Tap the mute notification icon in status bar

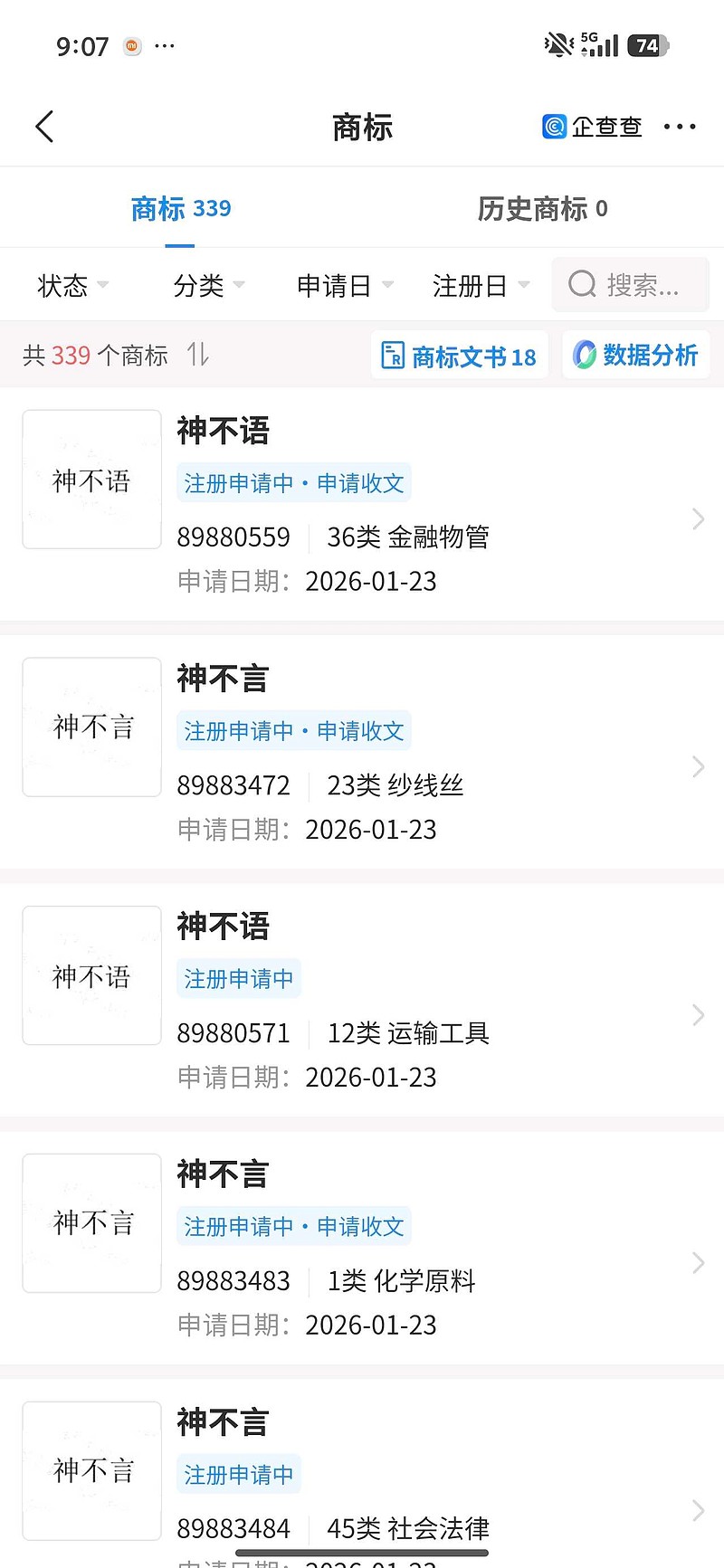[x=556, y=43]
